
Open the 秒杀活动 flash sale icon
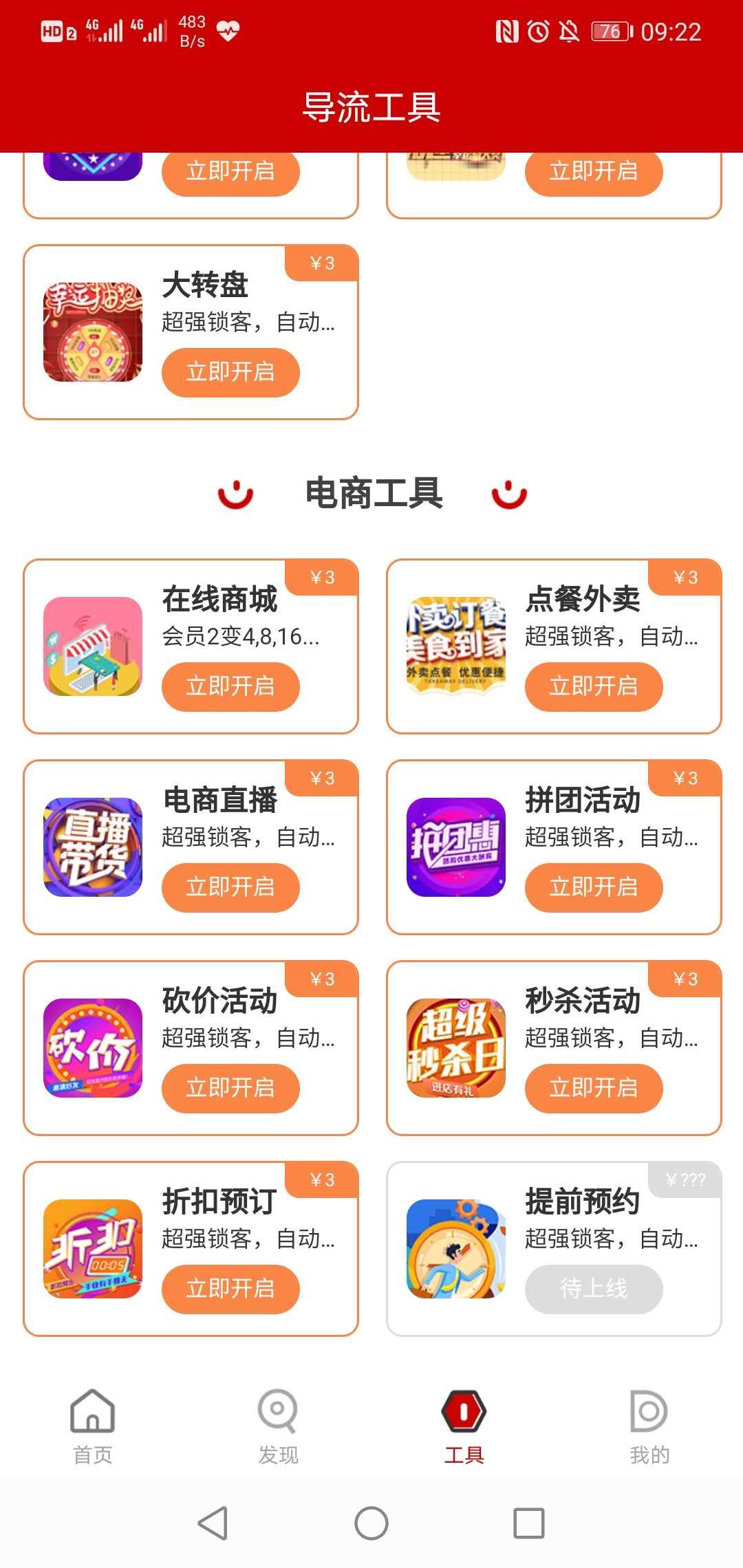coord(455,1045)
